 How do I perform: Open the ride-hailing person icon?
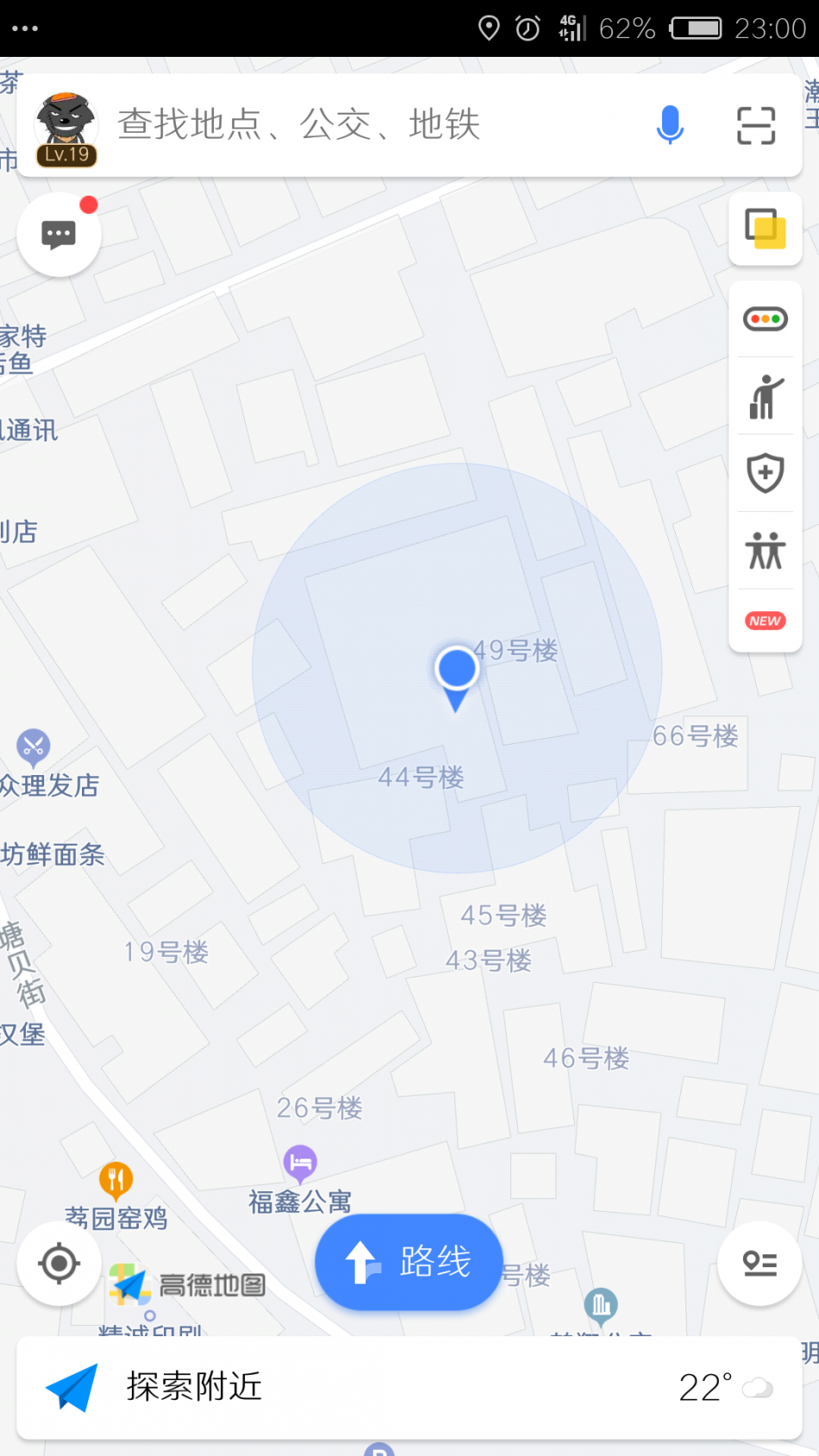click(x=765, y=397)
